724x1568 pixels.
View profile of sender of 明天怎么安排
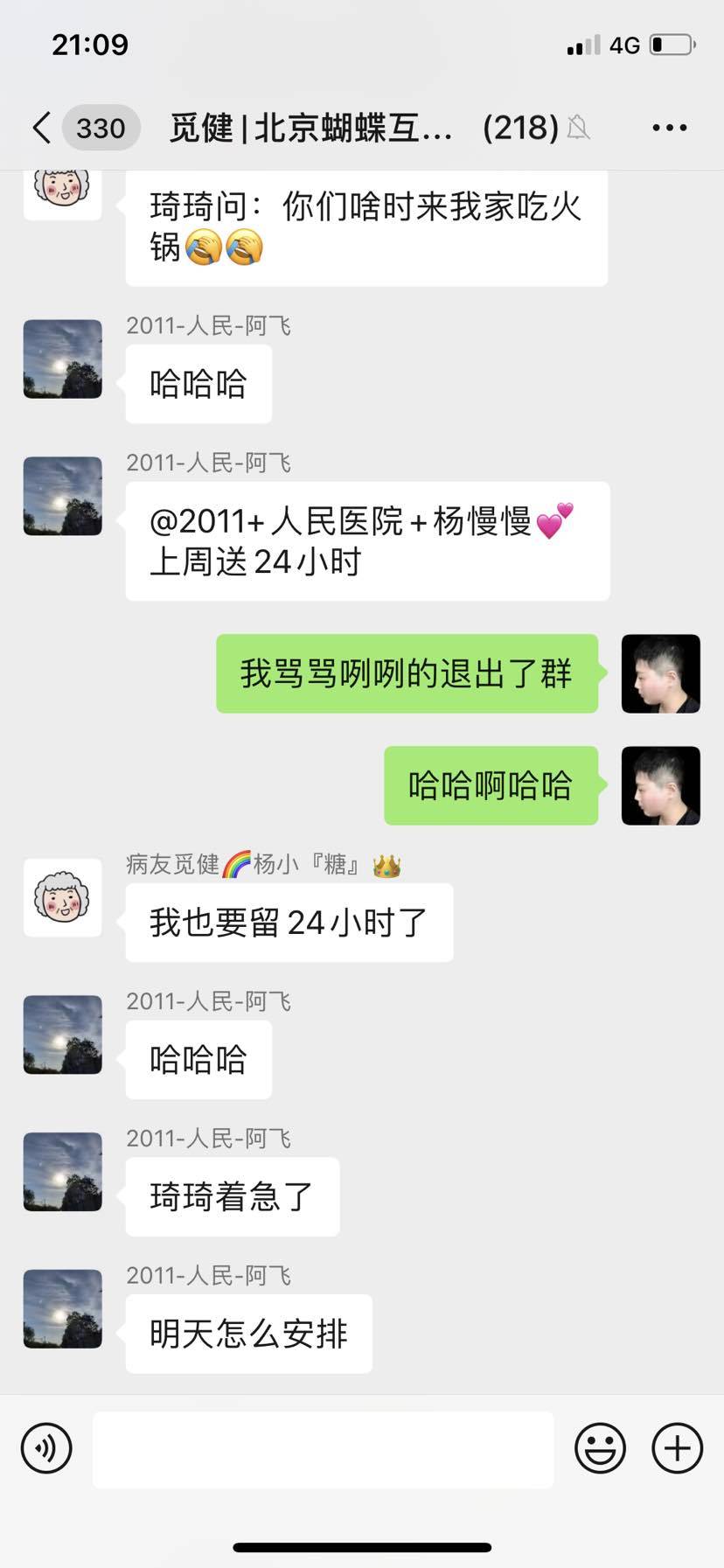pos(62,1308)
